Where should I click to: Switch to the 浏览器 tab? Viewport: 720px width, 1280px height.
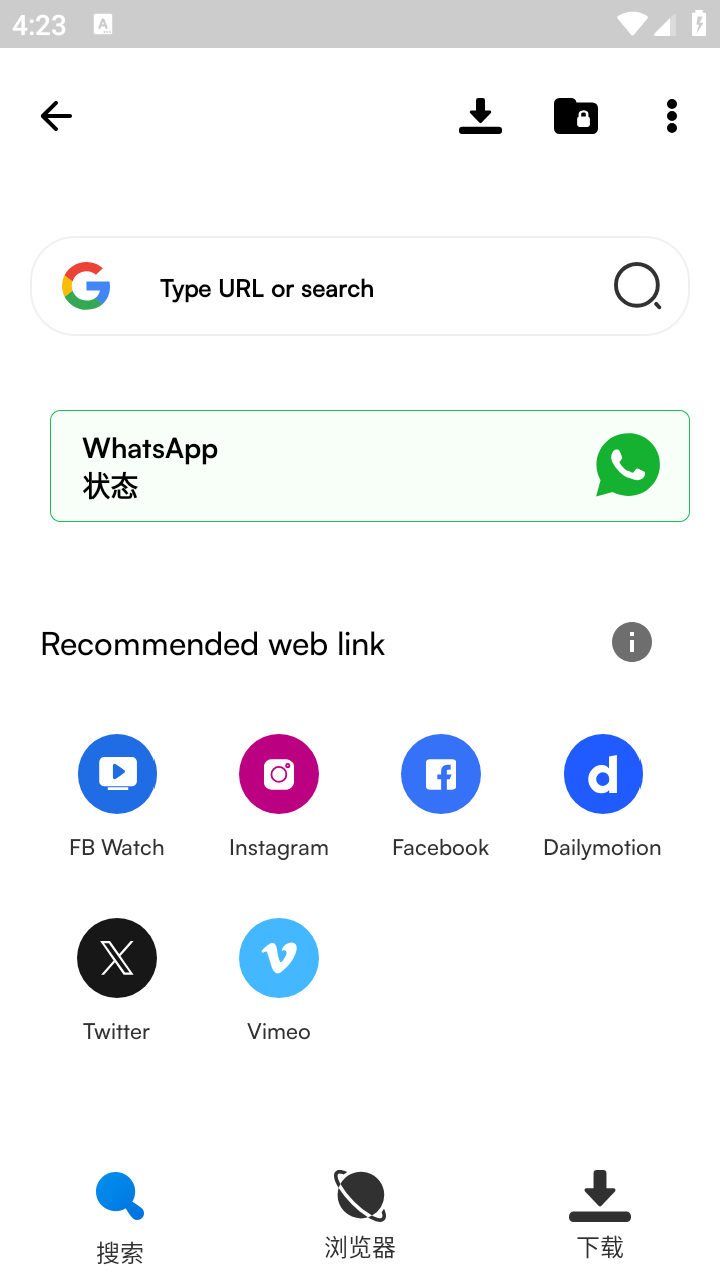[x=360, y=1214]
